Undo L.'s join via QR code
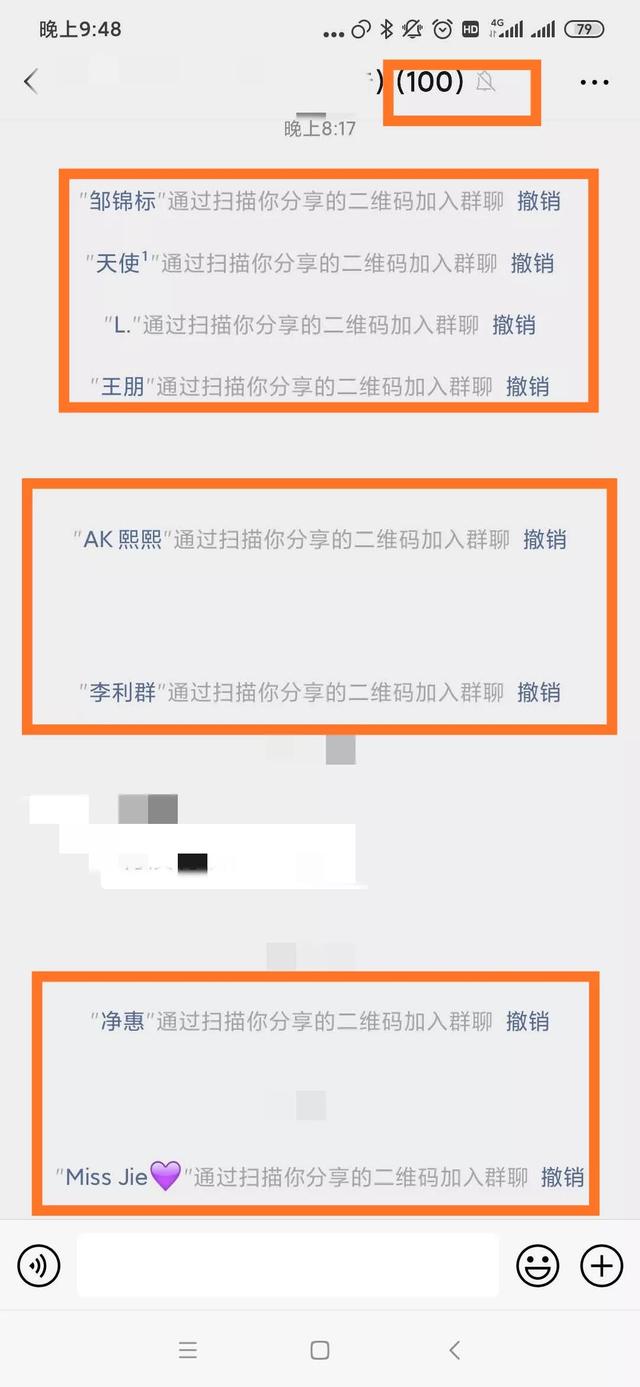The width and height of the screenshot is (640, 1387). [x=514, y=325]
